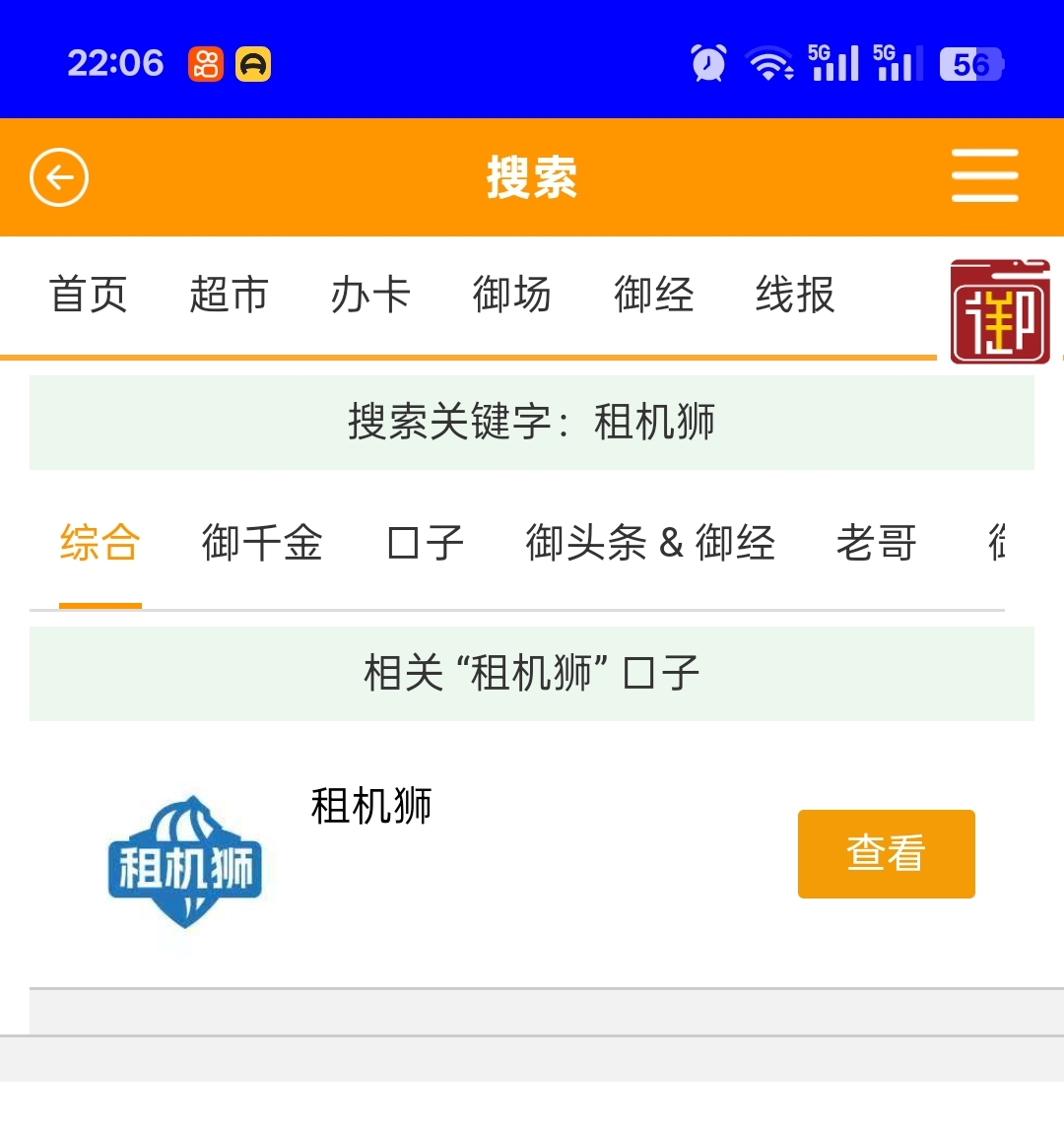Switch to the 老哥 results tab
Screen dimensions: 1064x1130
pyautogui.click(x=877, y=543)
